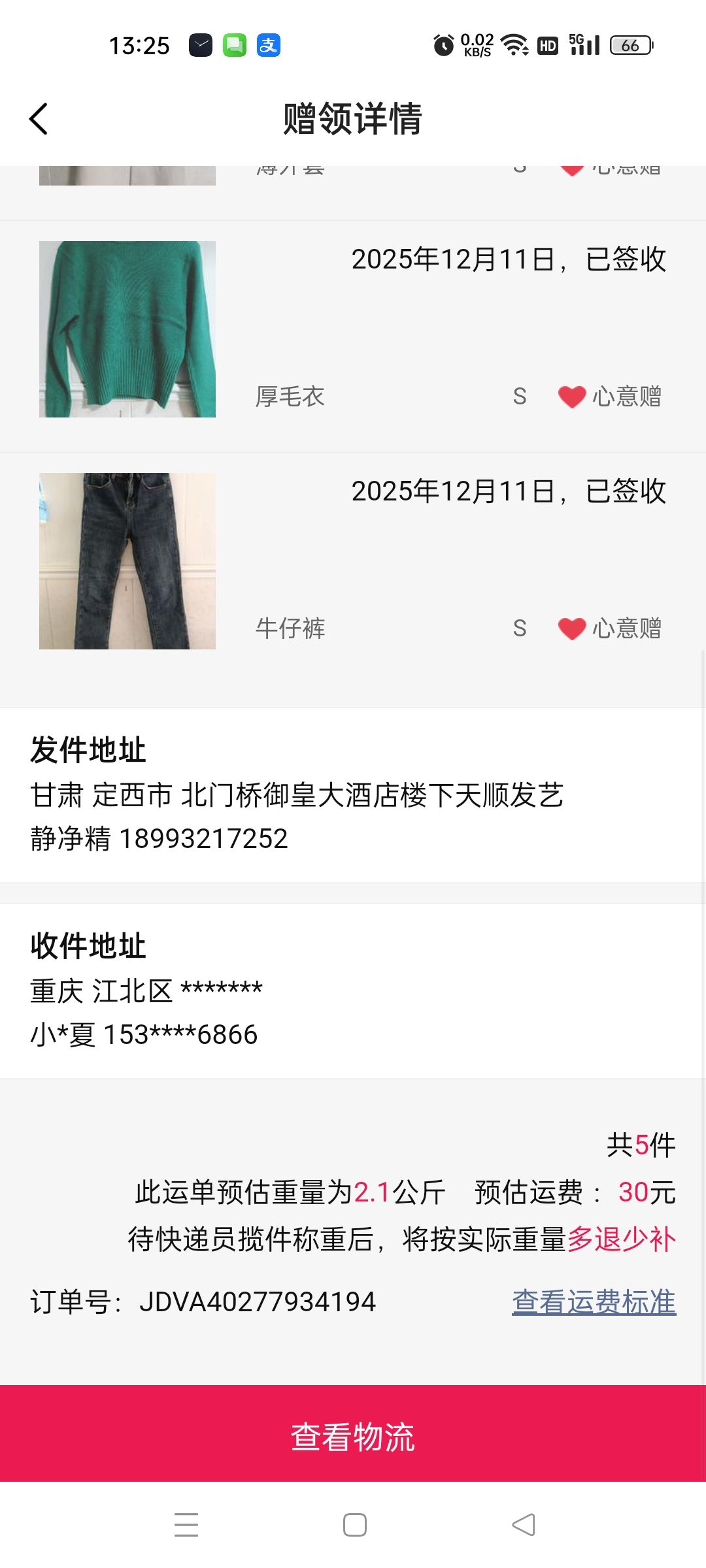Image resolution: width=706 pixels, height=1568 pixels.
Task: Open the green 厚毛衣 item photo
Action: coord(127,329)
